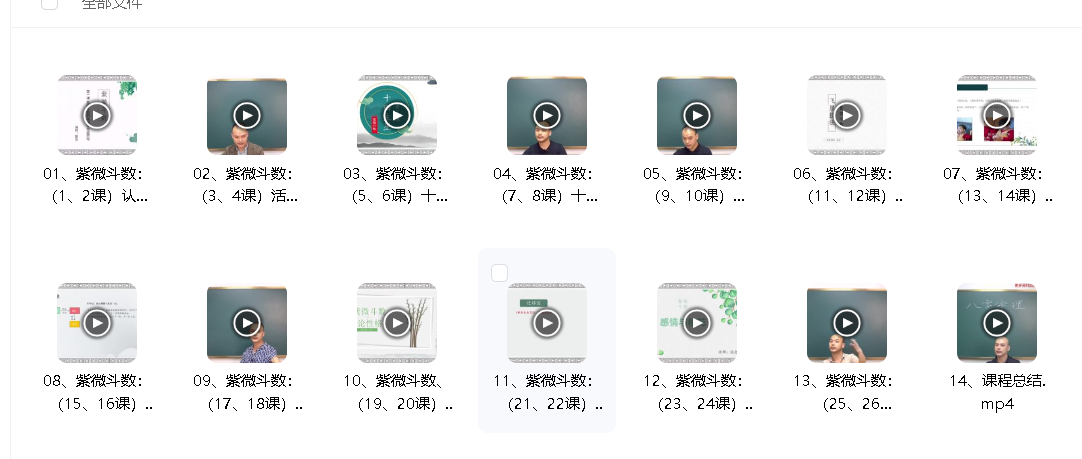
Task: Open video 03、紫微斗数 (5、6课)
Action: click(x=397, y=115)
